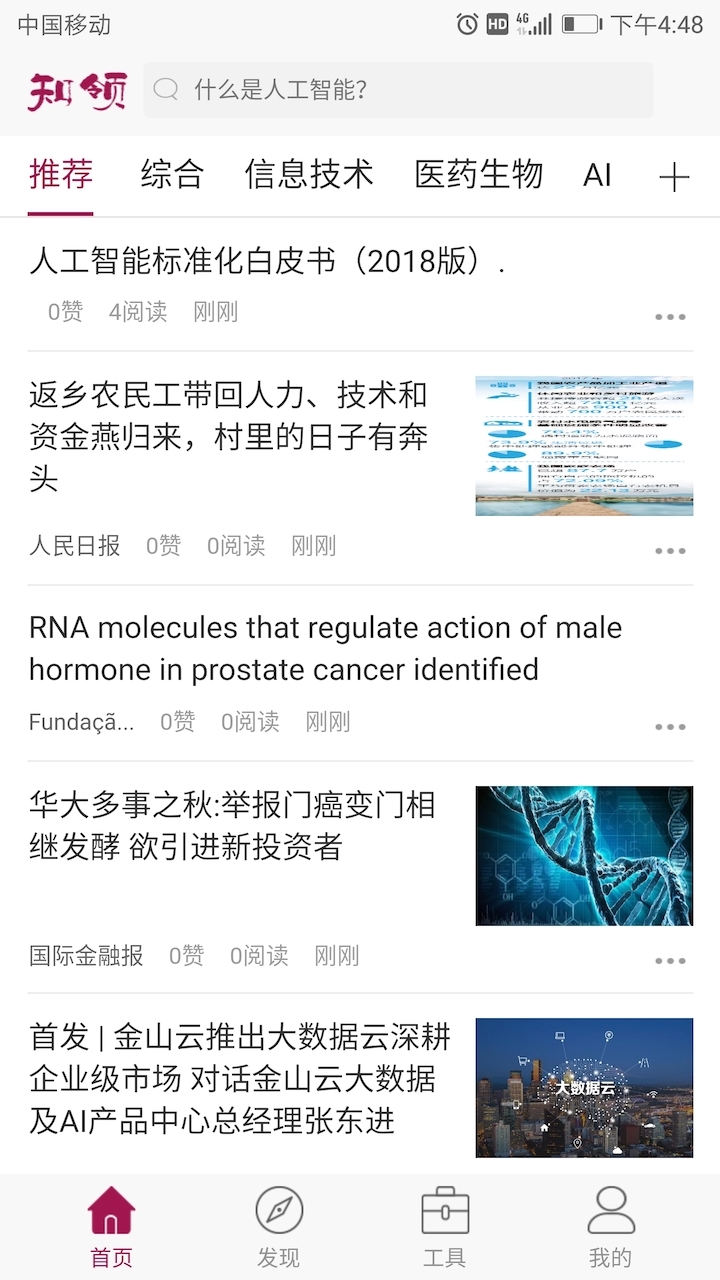Show more options for the RNA molecules article
Viewport: 720px width, 1280px height.
coord(670,727)
